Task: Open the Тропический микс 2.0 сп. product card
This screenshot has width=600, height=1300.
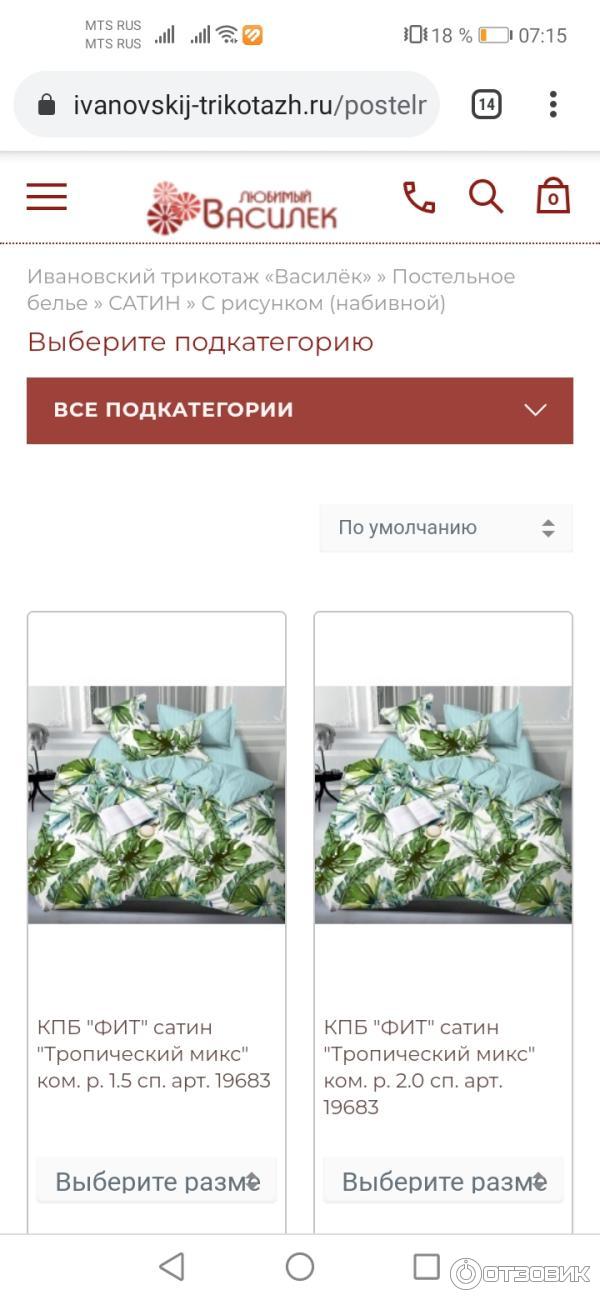Action: point(443,804)
